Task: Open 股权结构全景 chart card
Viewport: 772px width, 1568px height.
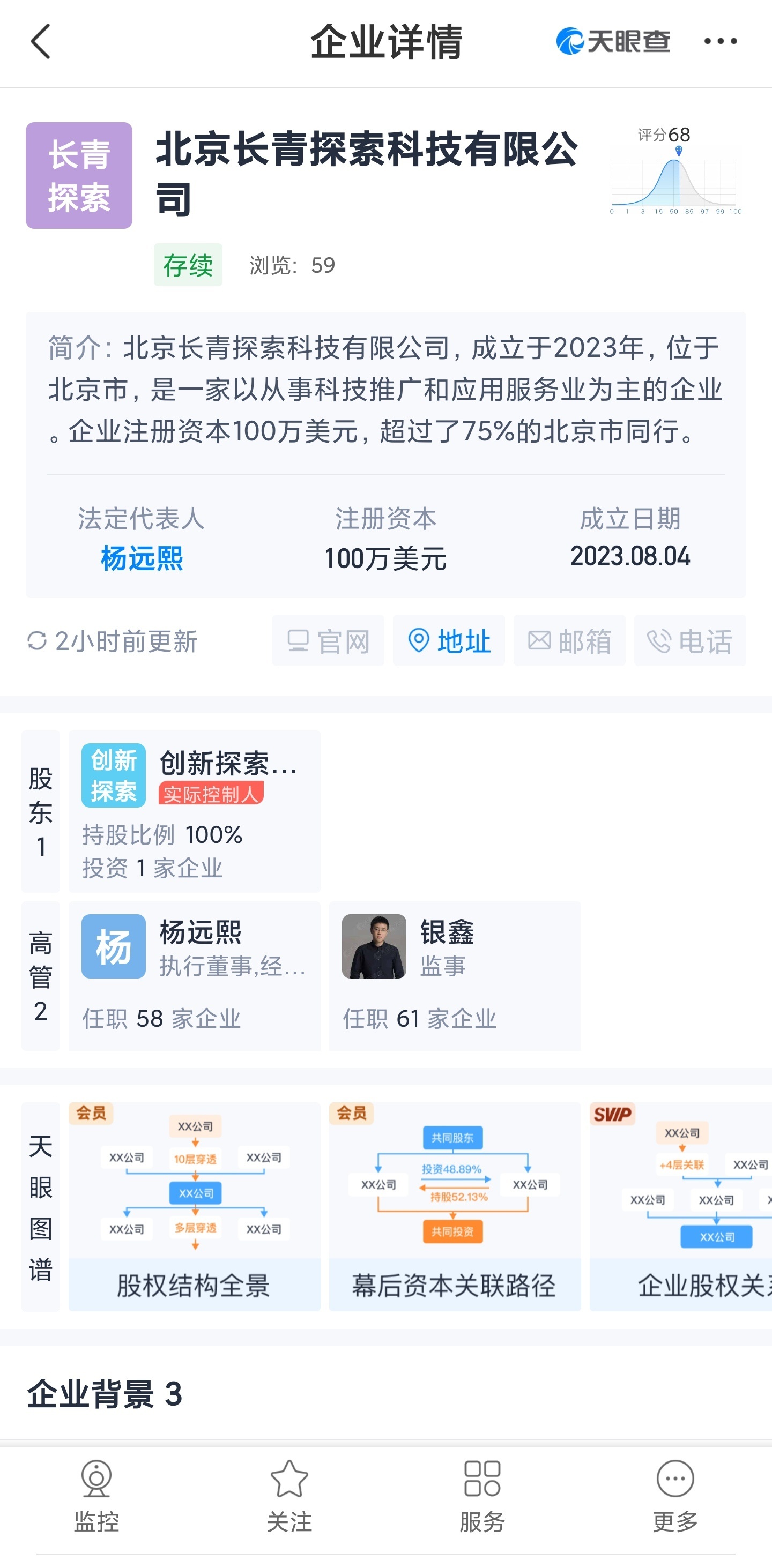Action: [194, 1206]
